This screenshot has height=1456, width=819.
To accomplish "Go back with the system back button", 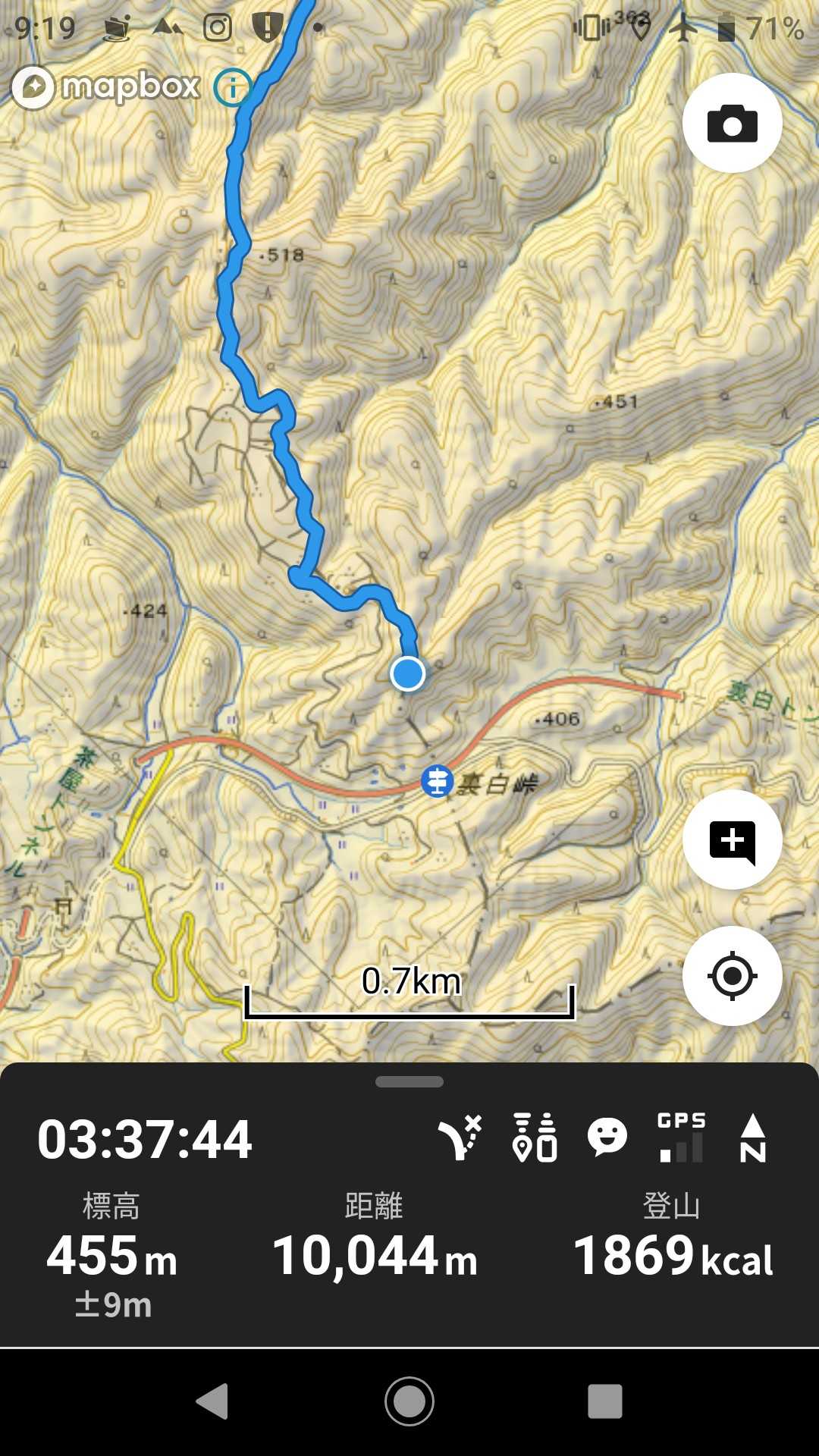I will [213, 1401].
